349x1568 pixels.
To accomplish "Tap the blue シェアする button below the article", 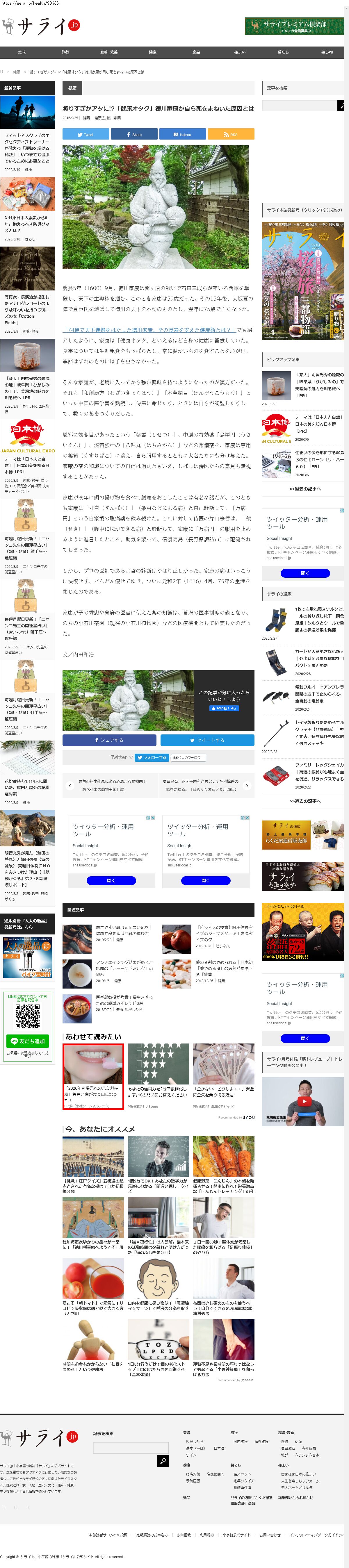I will (109, 740).
